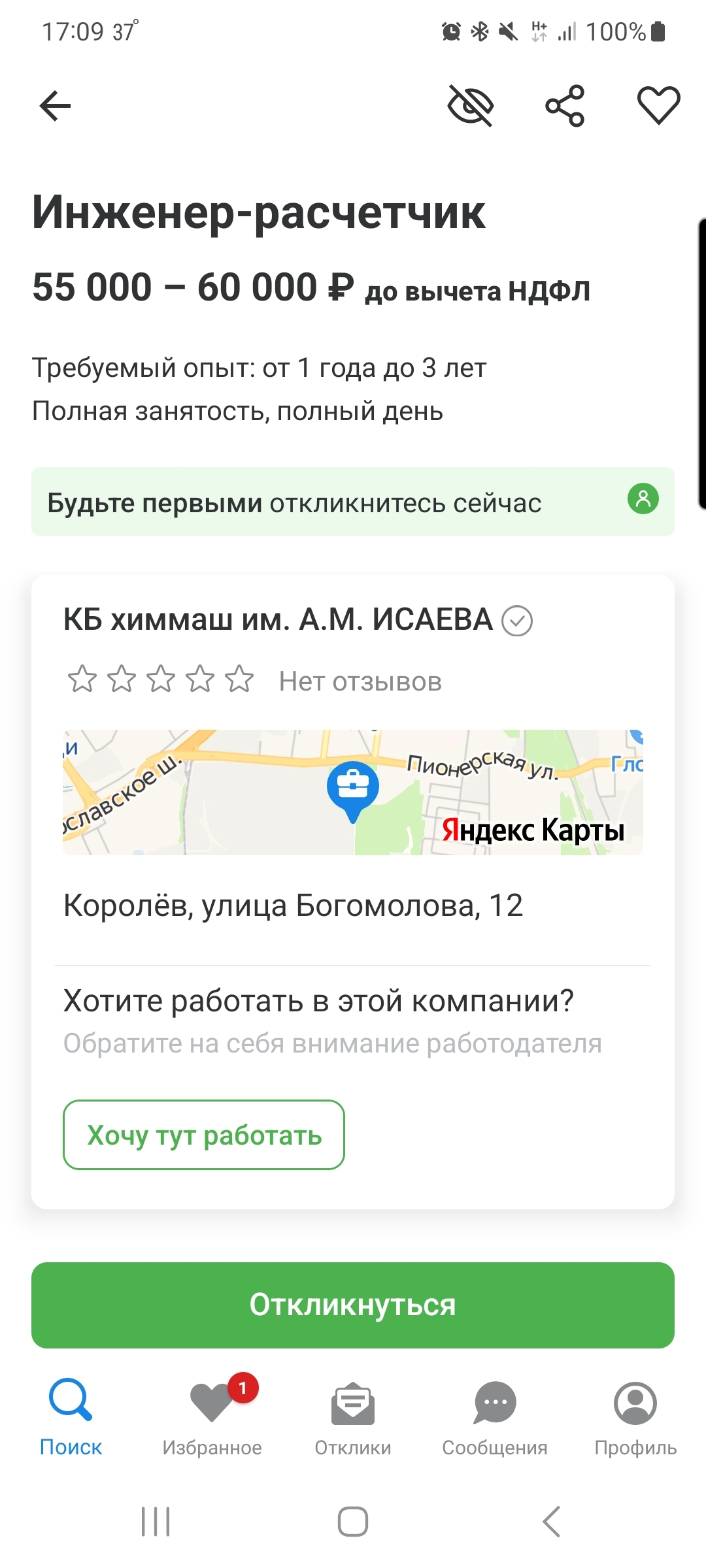Tap the system home button

353,1522
